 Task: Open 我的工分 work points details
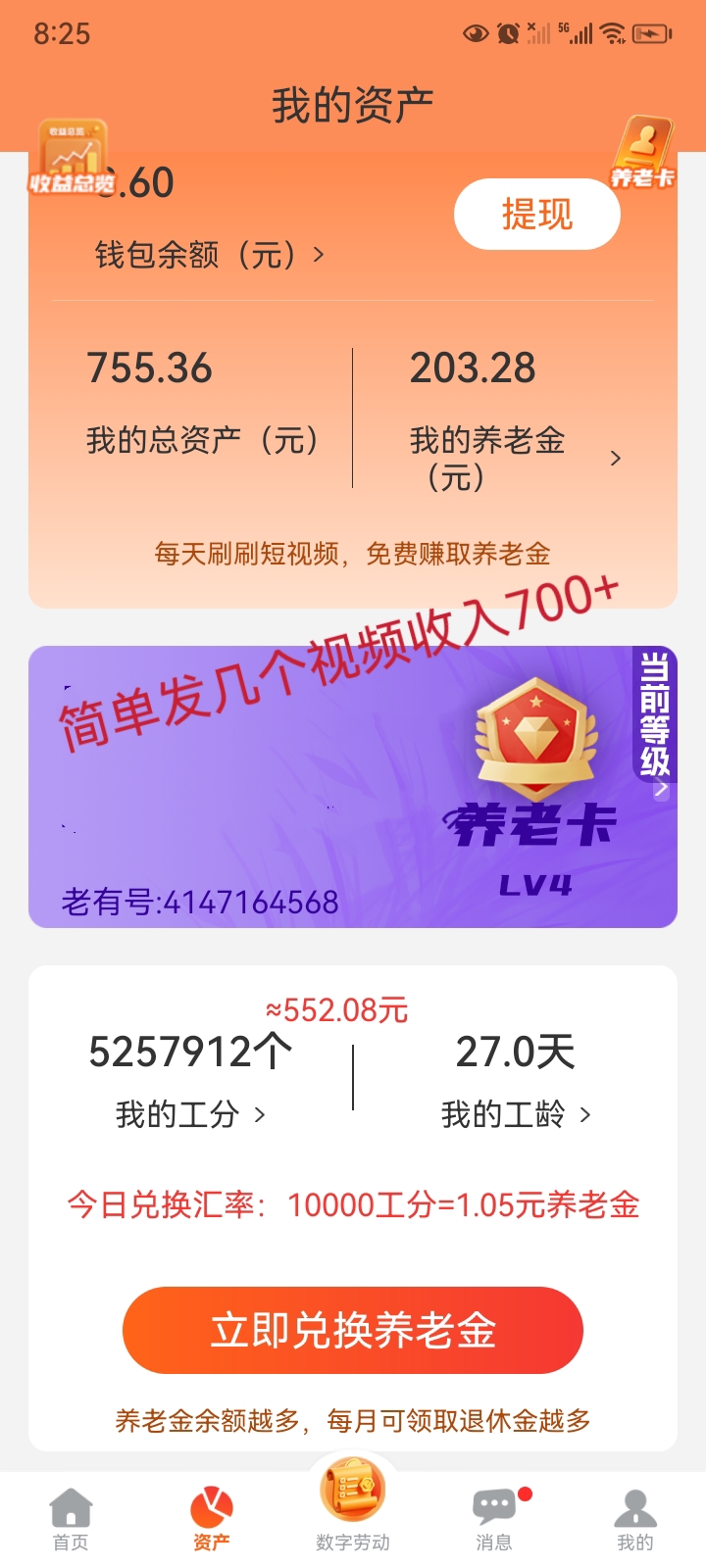(190, 1114)
